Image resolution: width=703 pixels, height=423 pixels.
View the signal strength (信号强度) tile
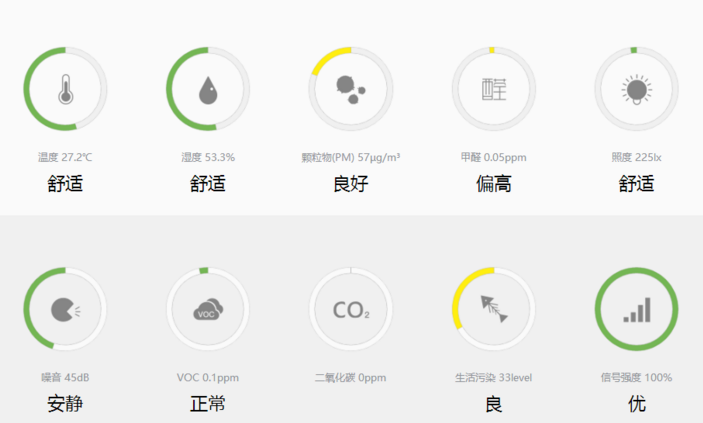tap(636, 310)
